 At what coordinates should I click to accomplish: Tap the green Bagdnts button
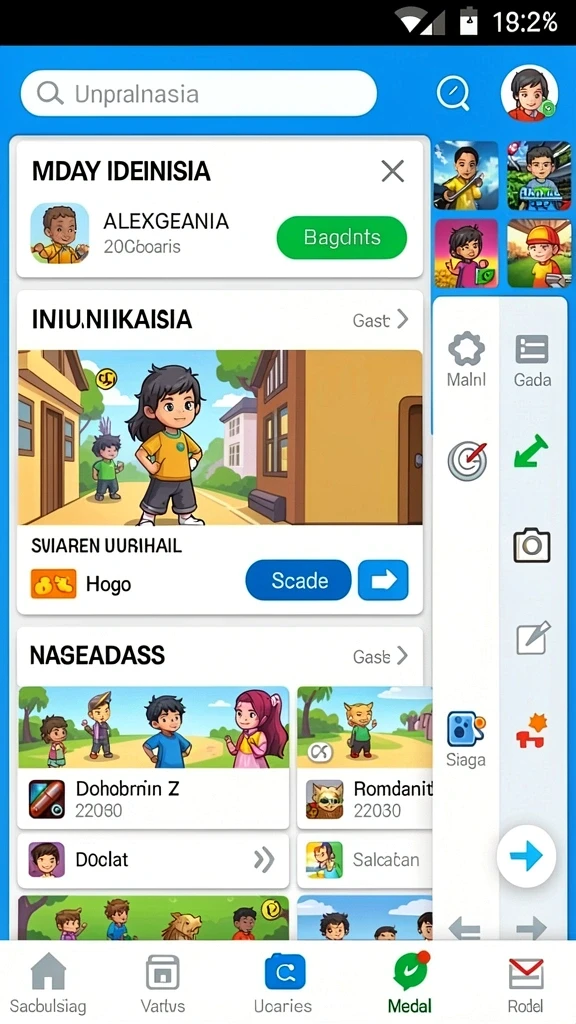[x=342, y=237]
